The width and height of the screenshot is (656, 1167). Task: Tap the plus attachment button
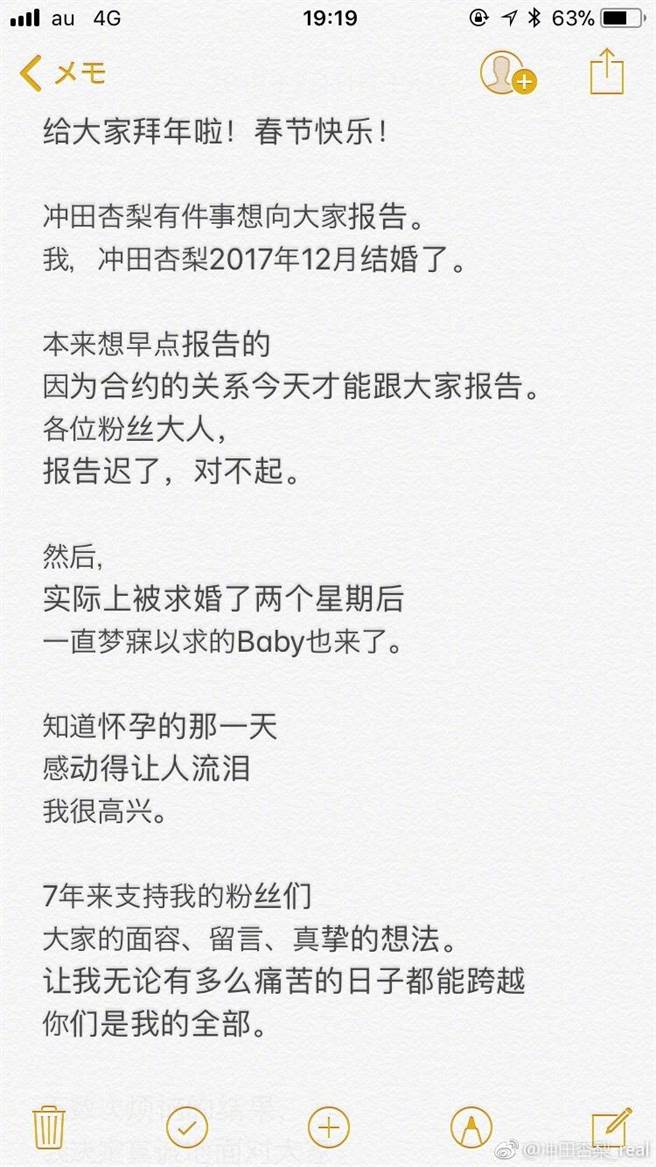point(328,1126)
